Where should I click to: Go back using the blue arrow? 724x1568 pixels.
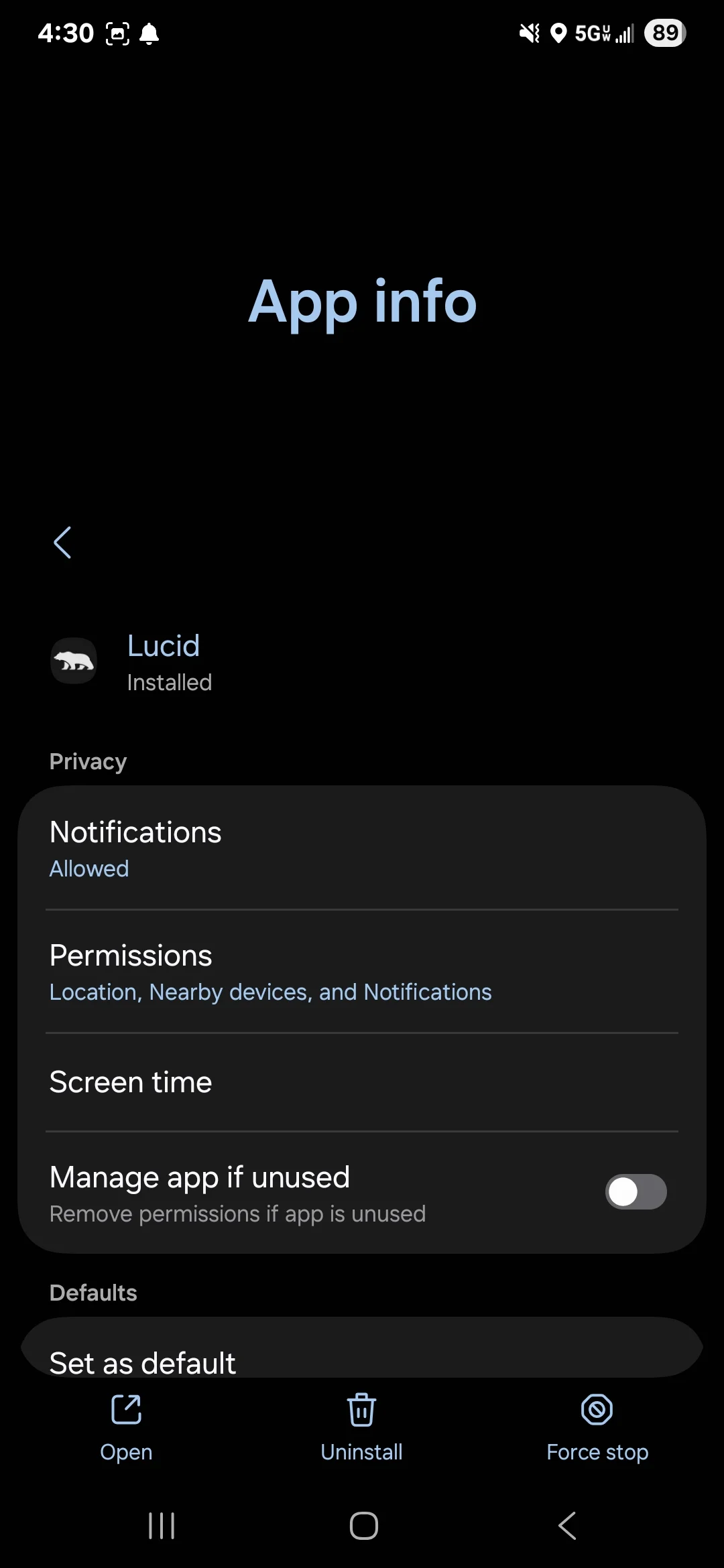point(62,542)
